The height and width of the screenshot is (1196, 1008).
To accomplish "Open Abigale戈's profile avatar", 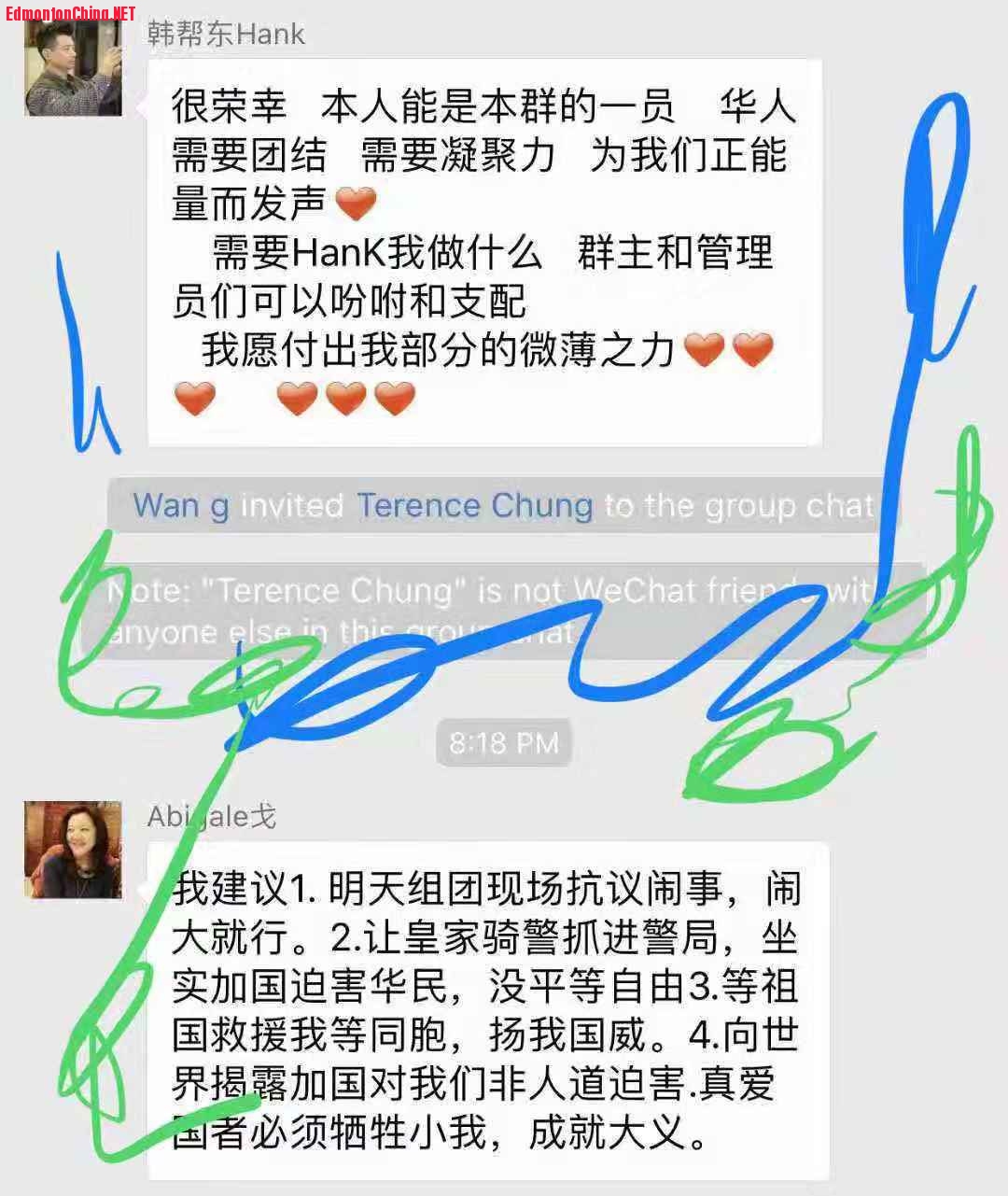I will click(73, 849).
